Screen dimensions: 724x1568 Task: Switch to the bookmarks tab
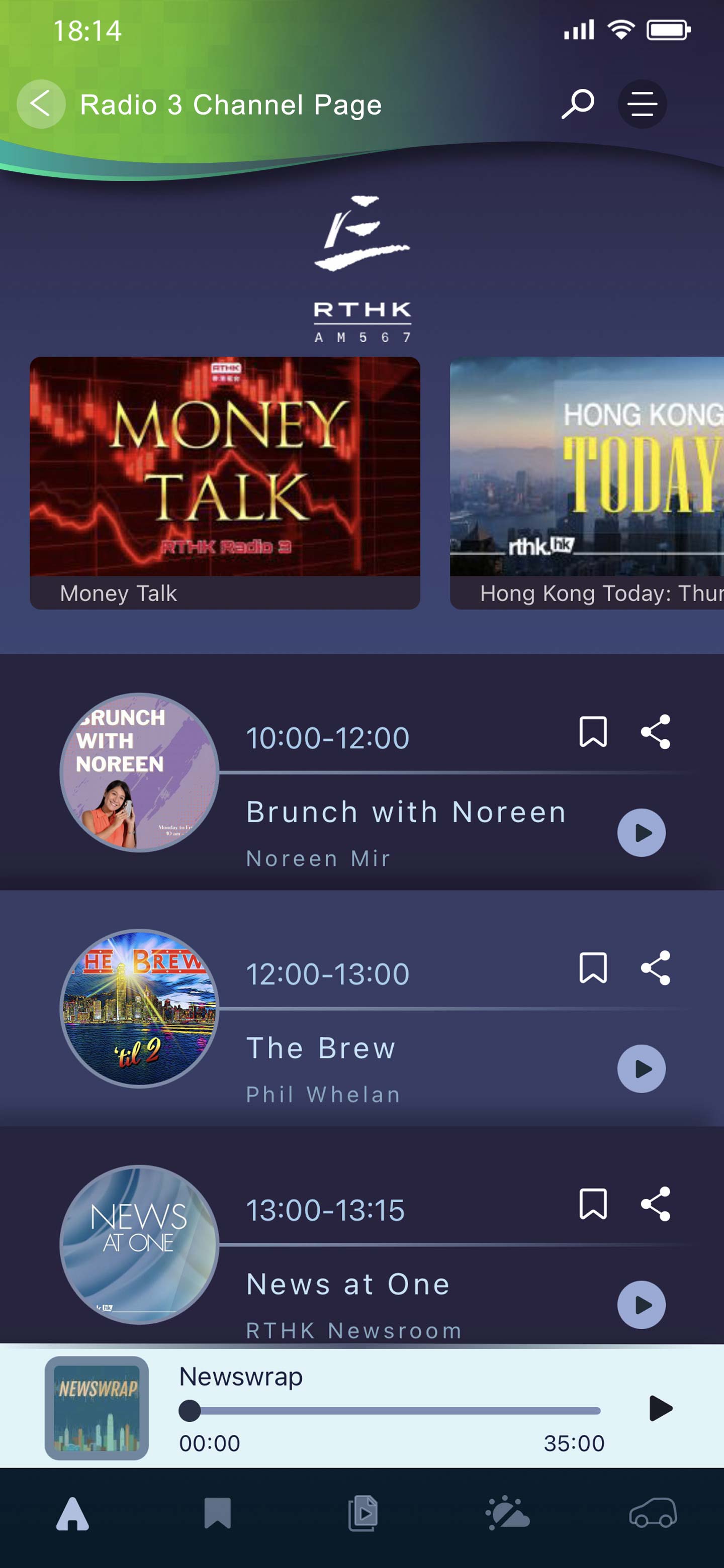click(x=217, y=1513)
